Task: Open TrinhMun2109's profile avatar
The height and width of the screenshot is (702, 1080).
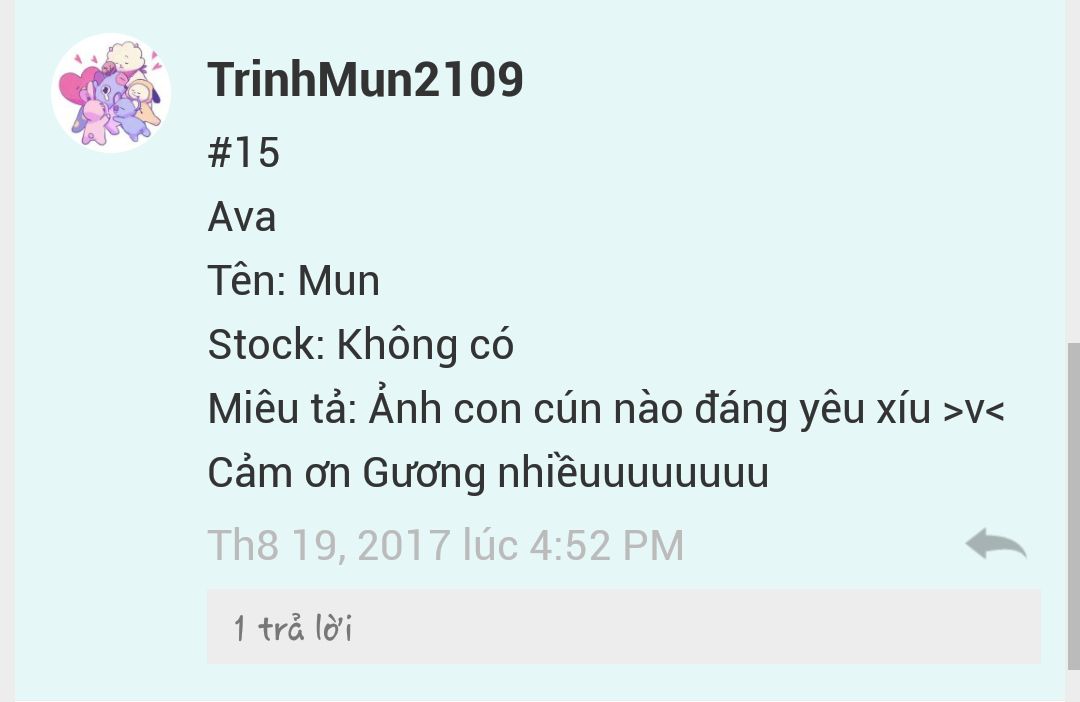Action: [111, 93]
